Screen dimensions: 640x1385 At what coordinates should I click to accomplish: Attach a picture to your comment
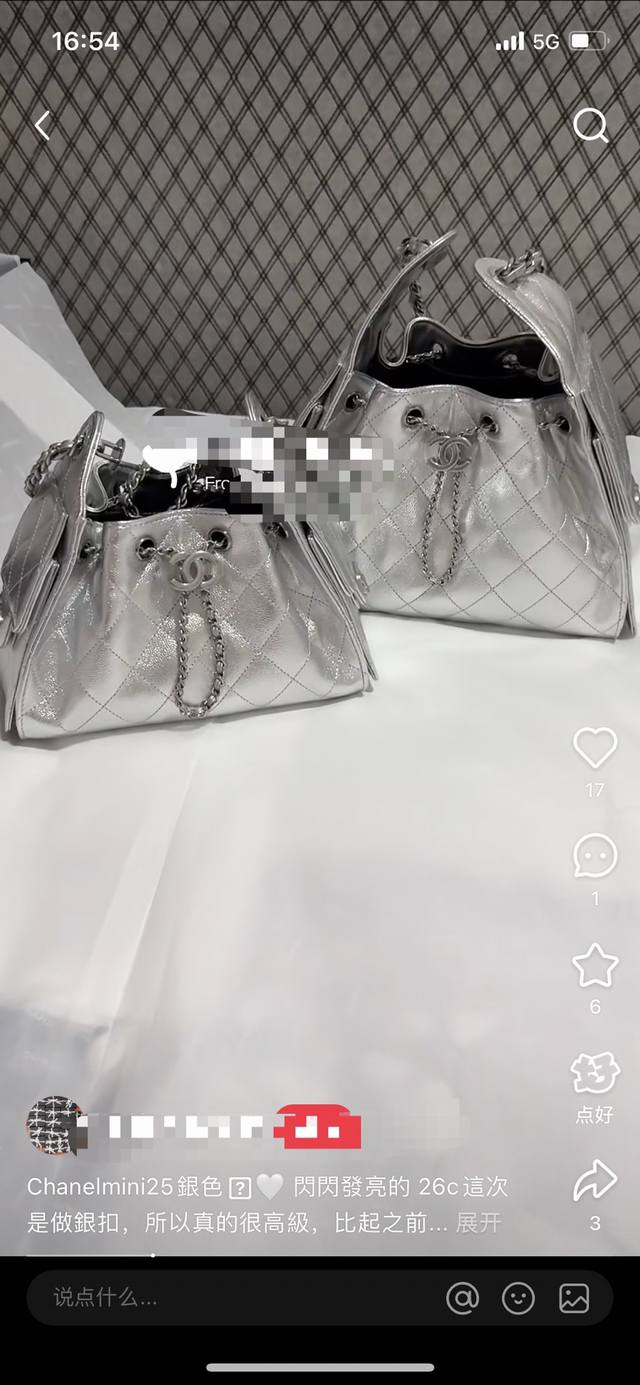pyautogui.click(x=574, y=1298)
